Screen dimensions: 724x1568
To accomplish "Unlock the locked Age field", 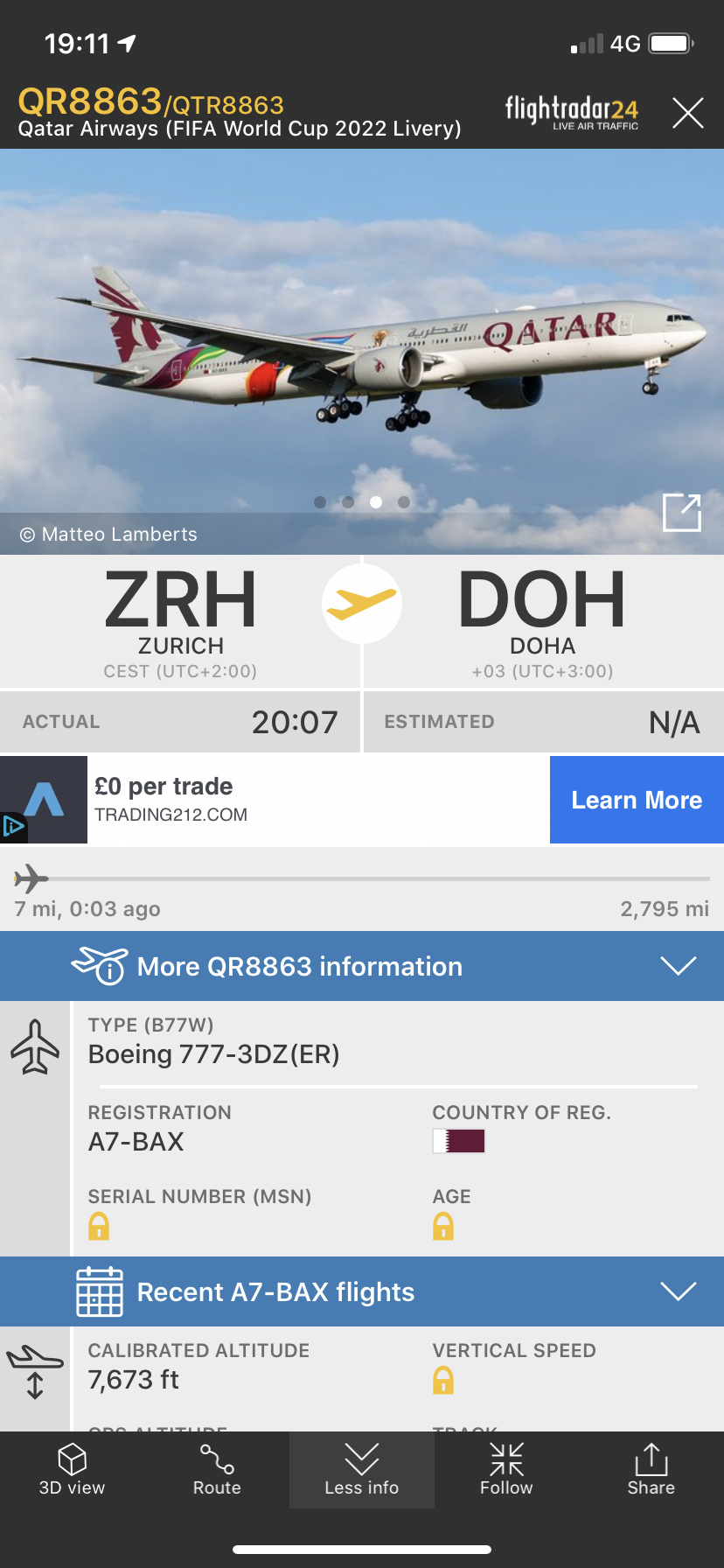I will (443, 1227).
